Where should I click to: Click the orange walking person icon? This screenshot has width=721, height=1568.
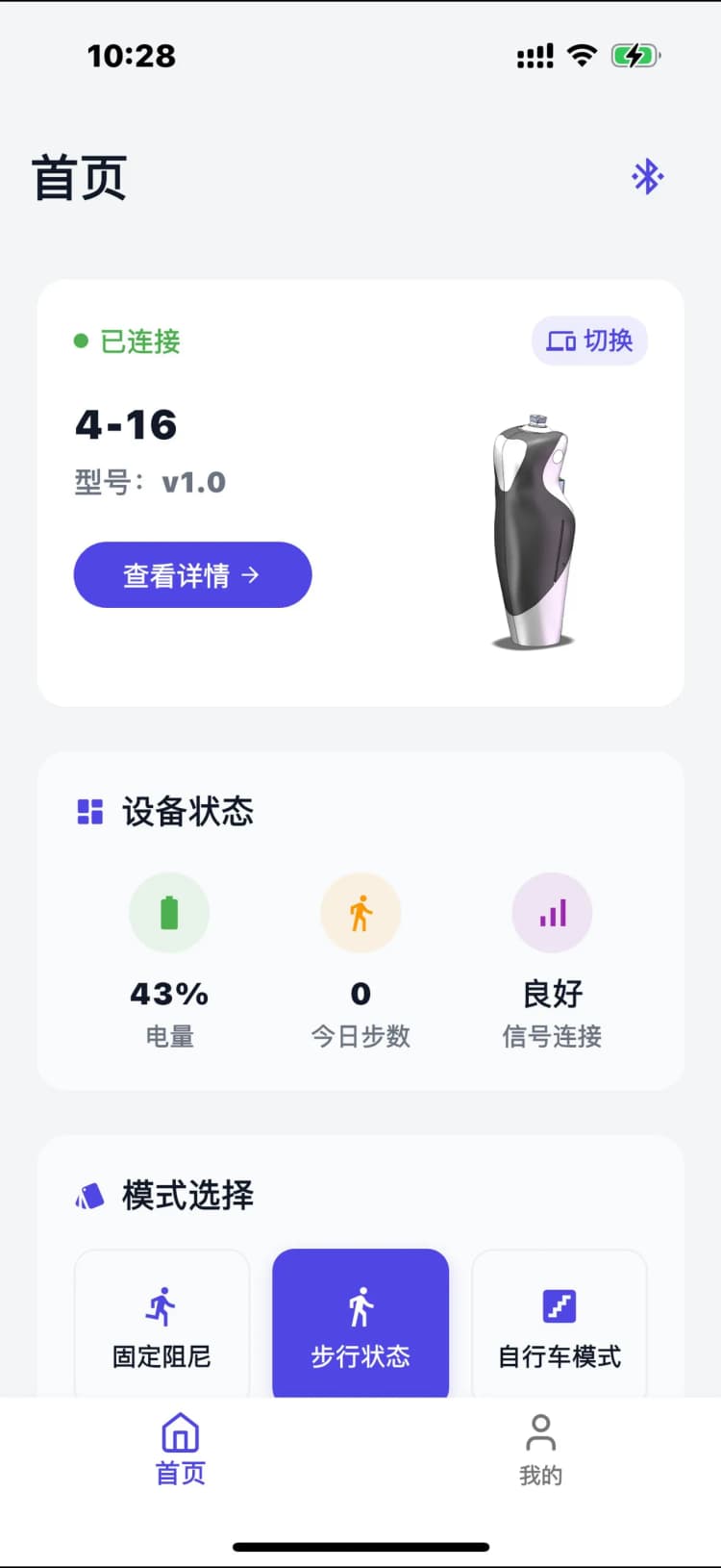tap(360, 912)
